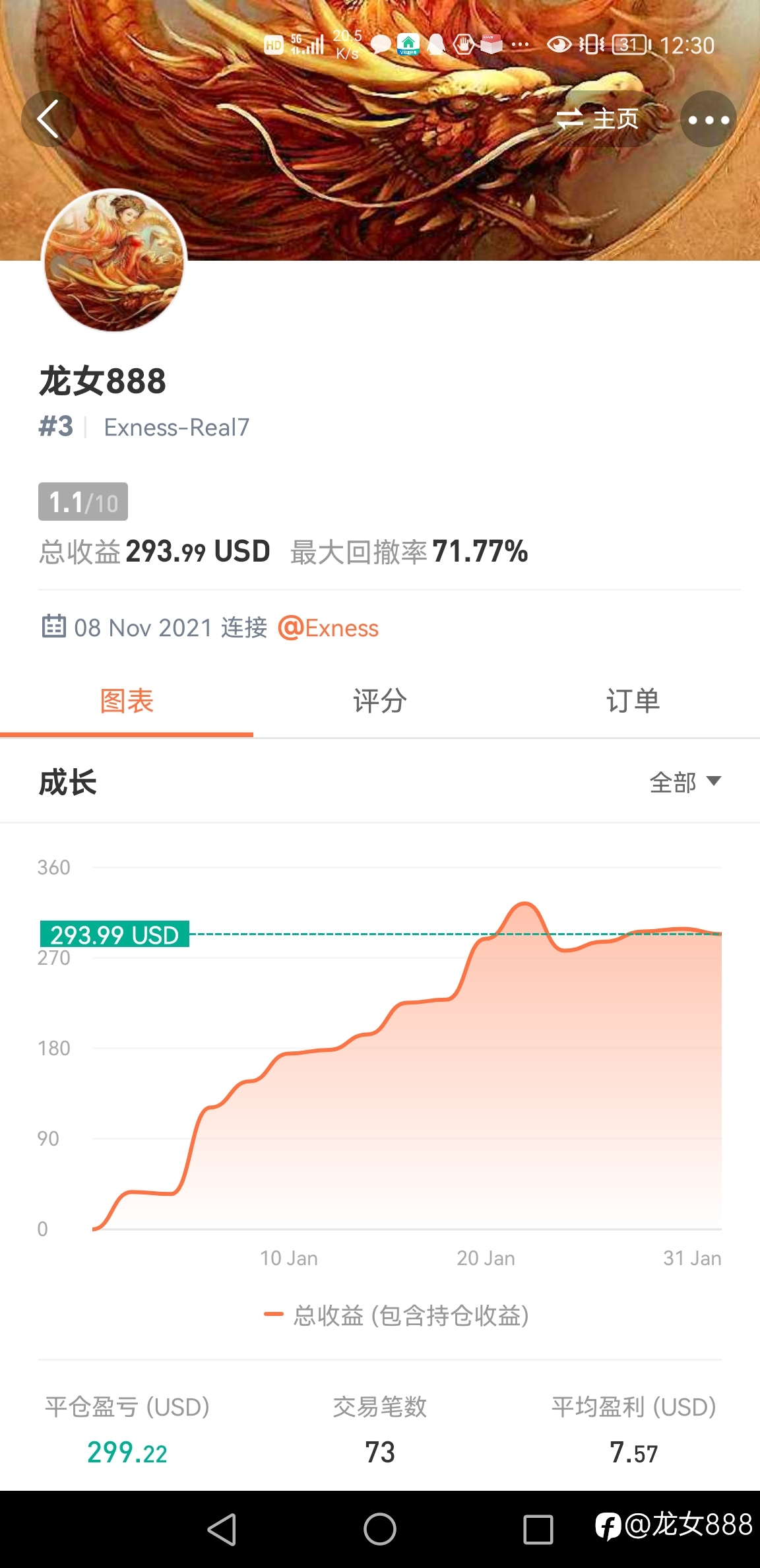Open the three-dot overflow menu
760x1568 pixels.
(x=709, y=119)
